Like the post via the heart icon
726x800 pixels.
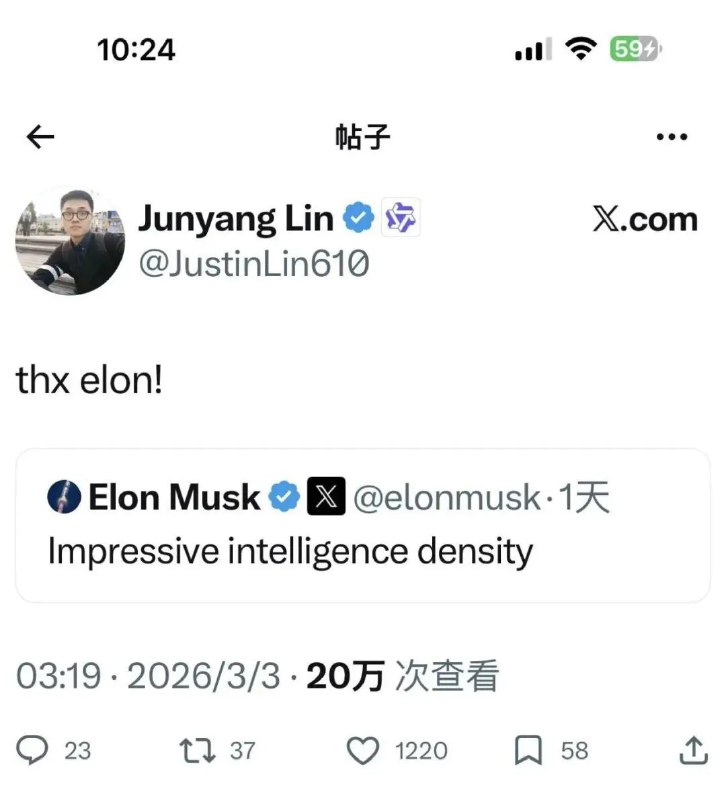(363, 750)
